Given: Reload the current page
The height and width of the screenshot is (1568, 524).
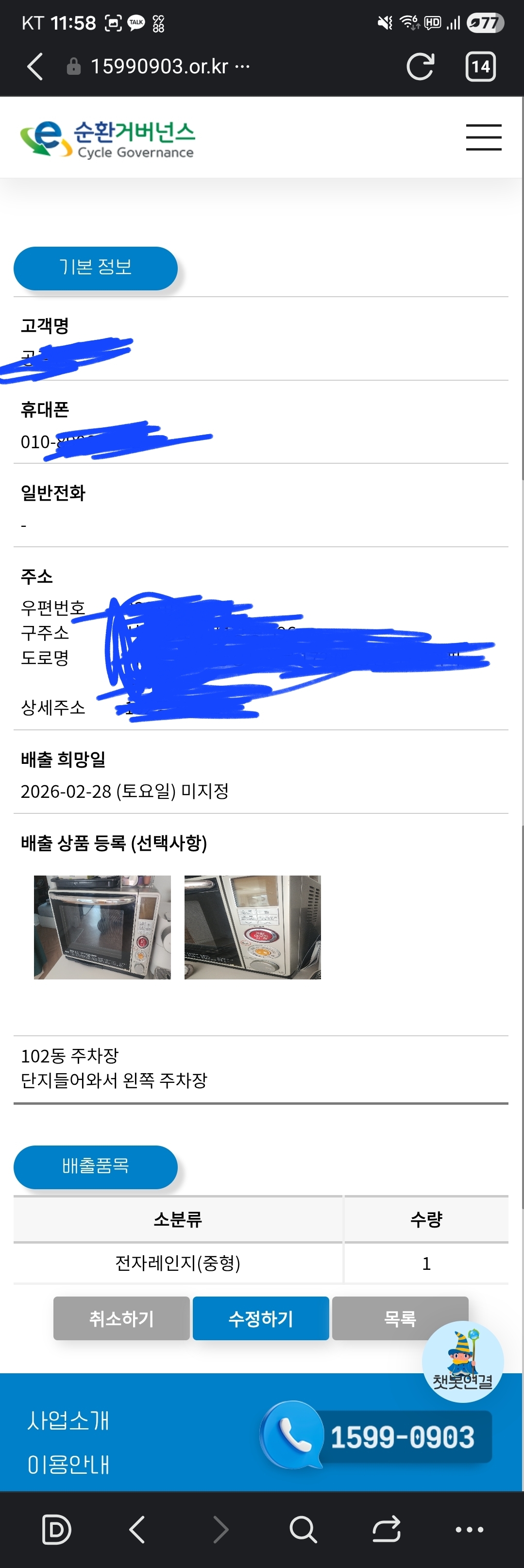Looking at the screenshot, I should [420, 67].
